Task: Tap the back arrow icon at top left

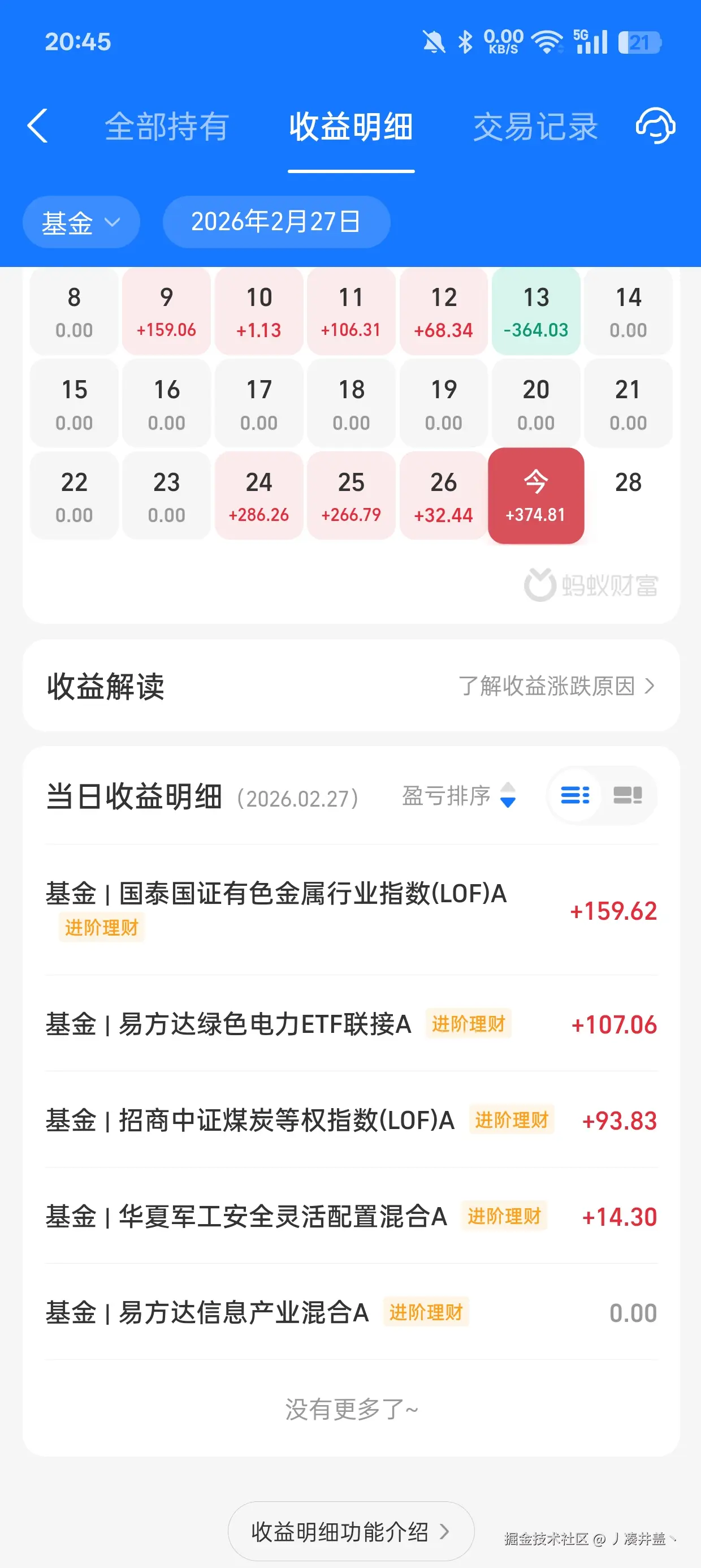Action: [x=38, y=126]
